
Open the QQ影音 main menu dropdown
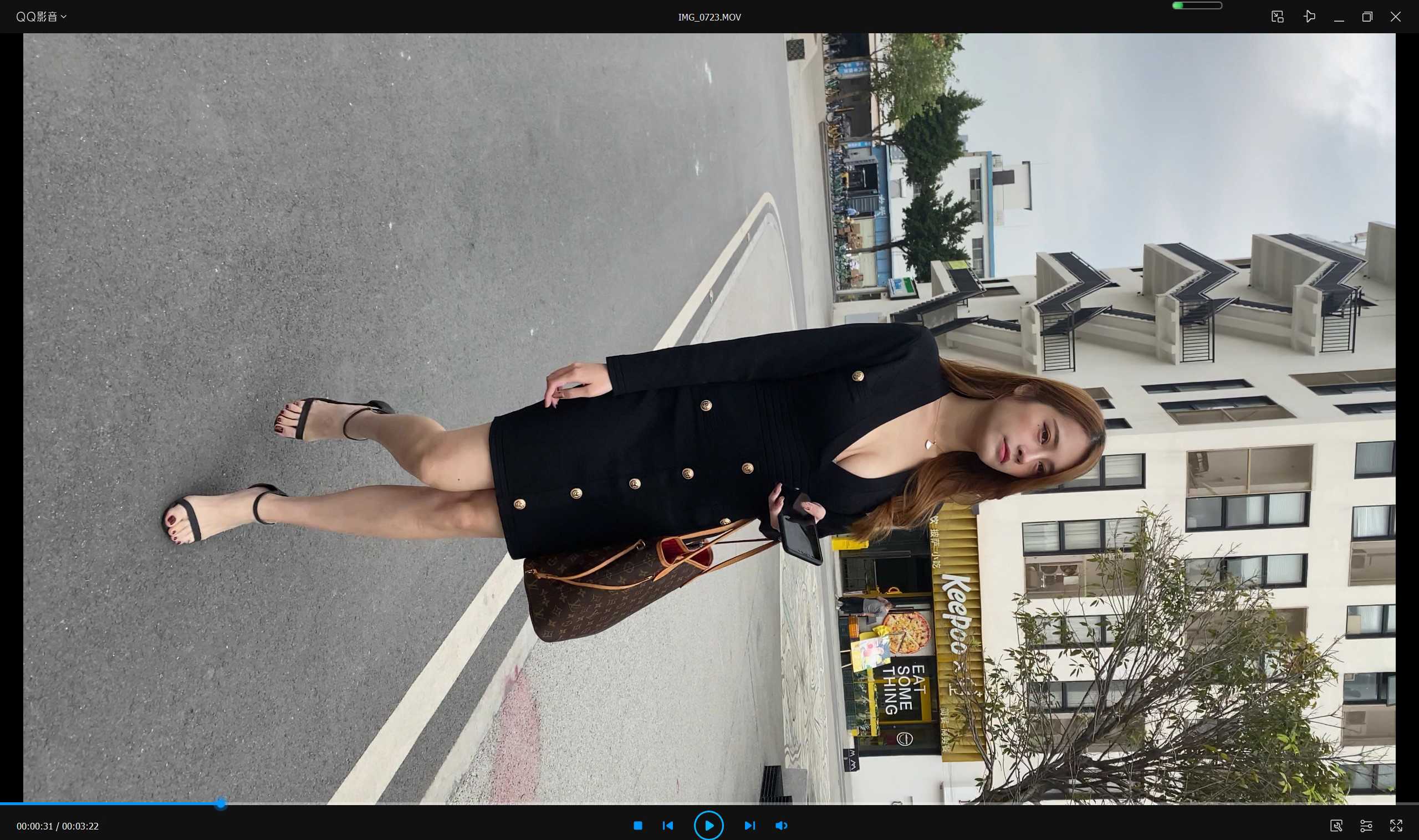41,17
